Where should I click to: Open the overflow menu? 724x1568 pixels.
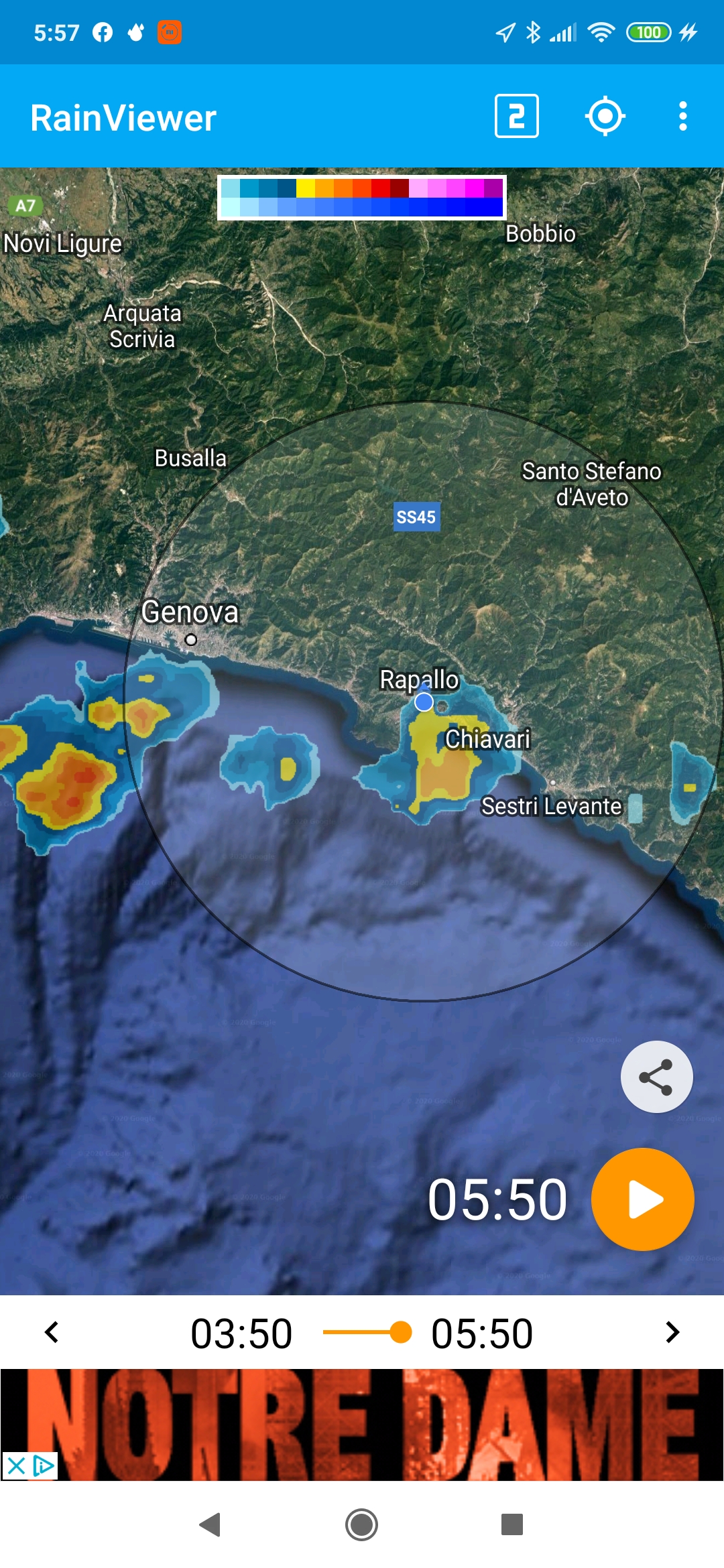pos(682,116)
